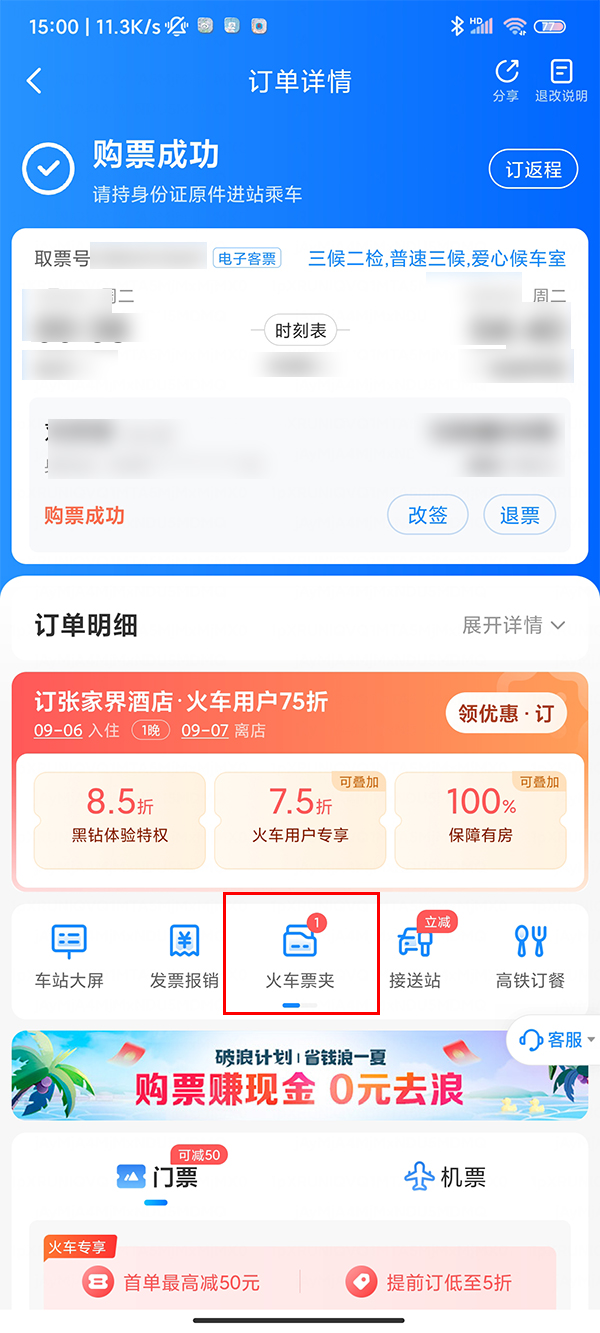Screen dimensions: 600x1333
Task: Open 车站大屏 station board
Action: (69, 957)
